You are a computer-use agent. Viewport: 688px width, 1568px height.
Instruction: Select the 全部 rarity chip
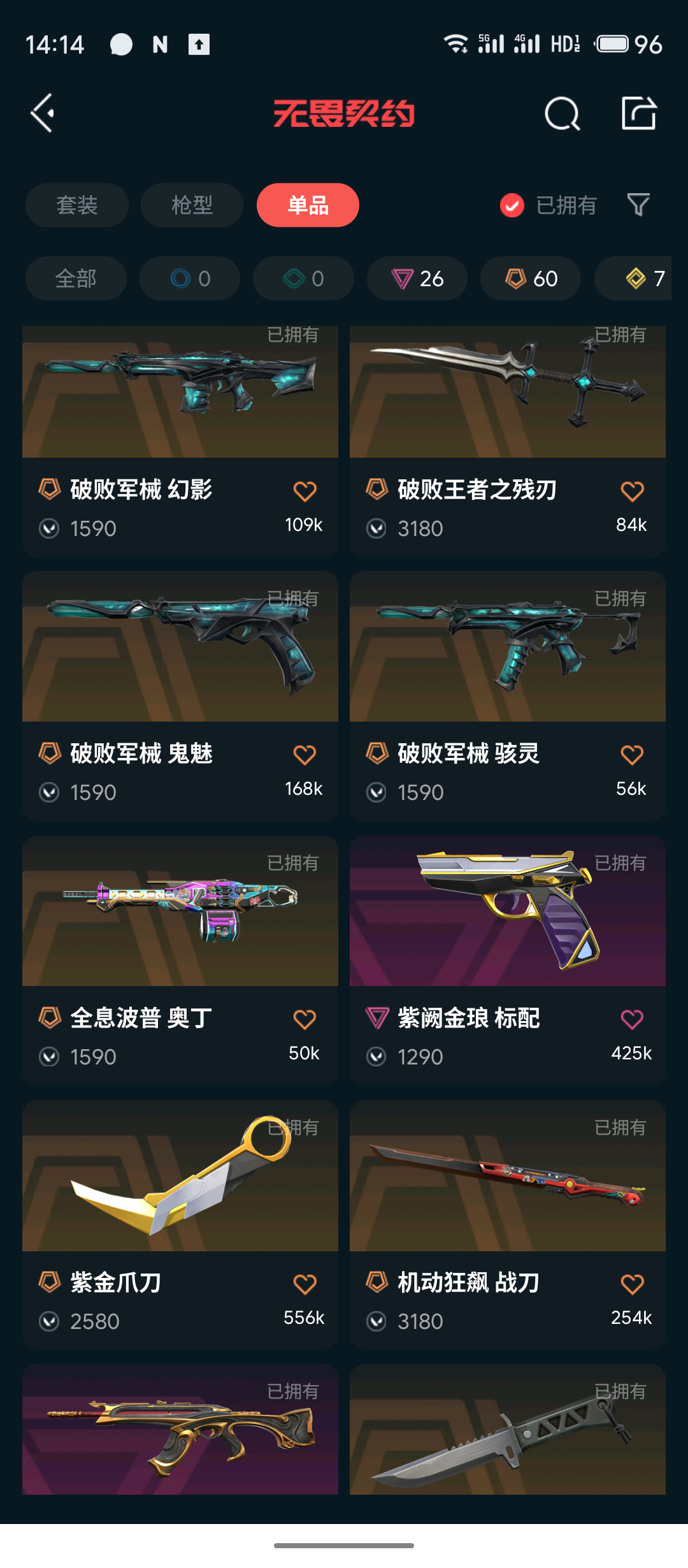click(x=76, y=279)
